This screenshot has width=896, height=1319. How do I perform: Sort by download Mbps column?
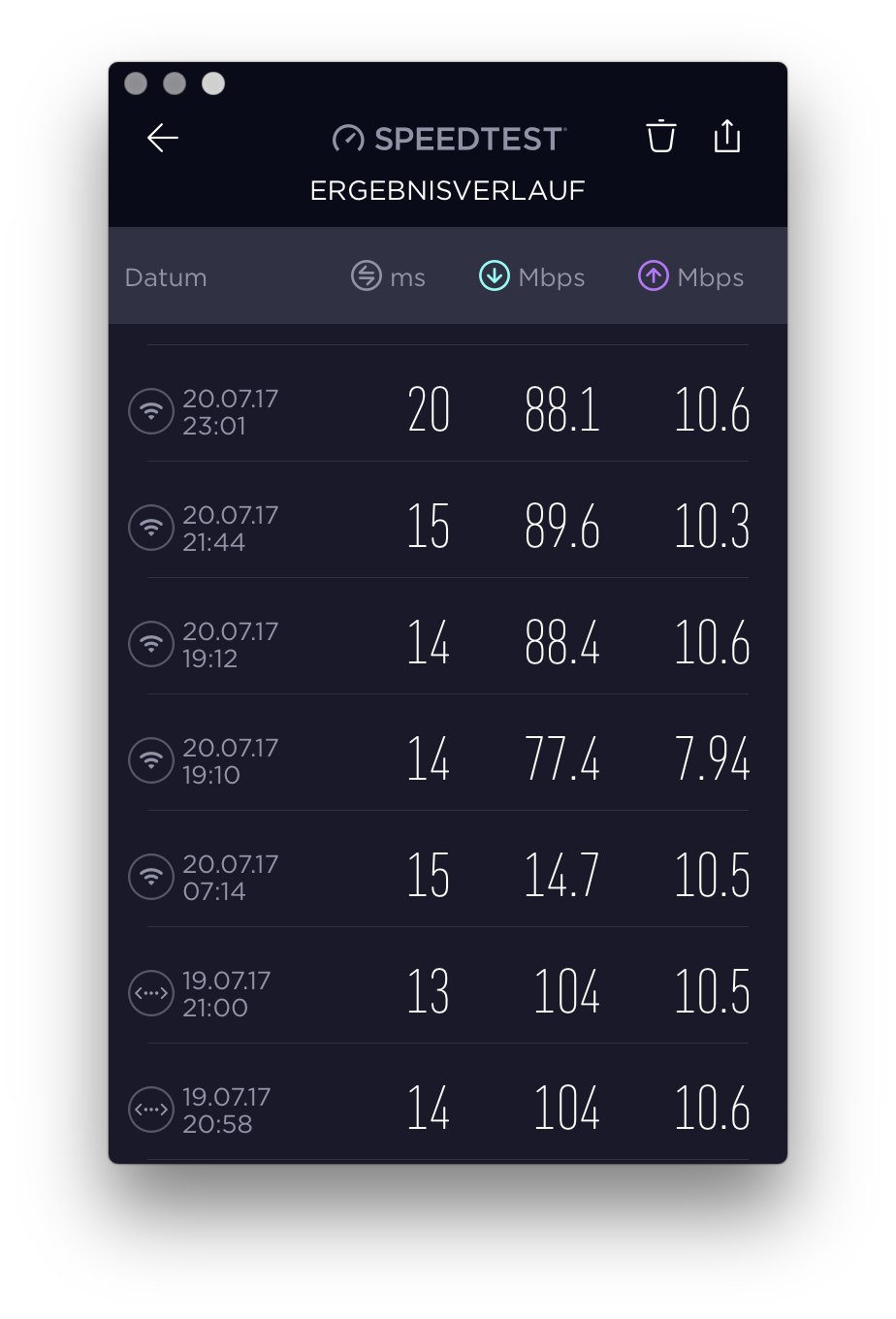(x=532, y=277)
